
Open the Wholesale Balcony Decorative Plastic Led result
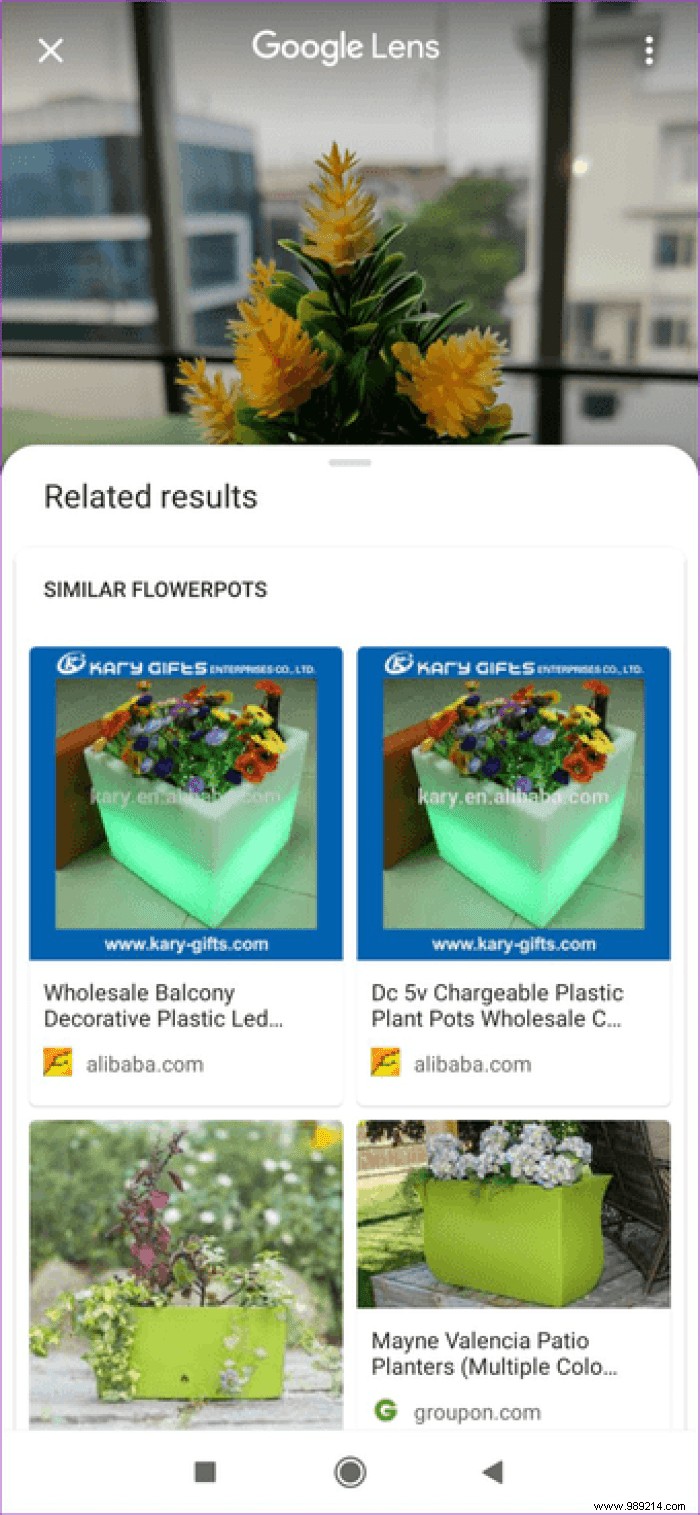pyautogui.click(x=185, y=1006)
